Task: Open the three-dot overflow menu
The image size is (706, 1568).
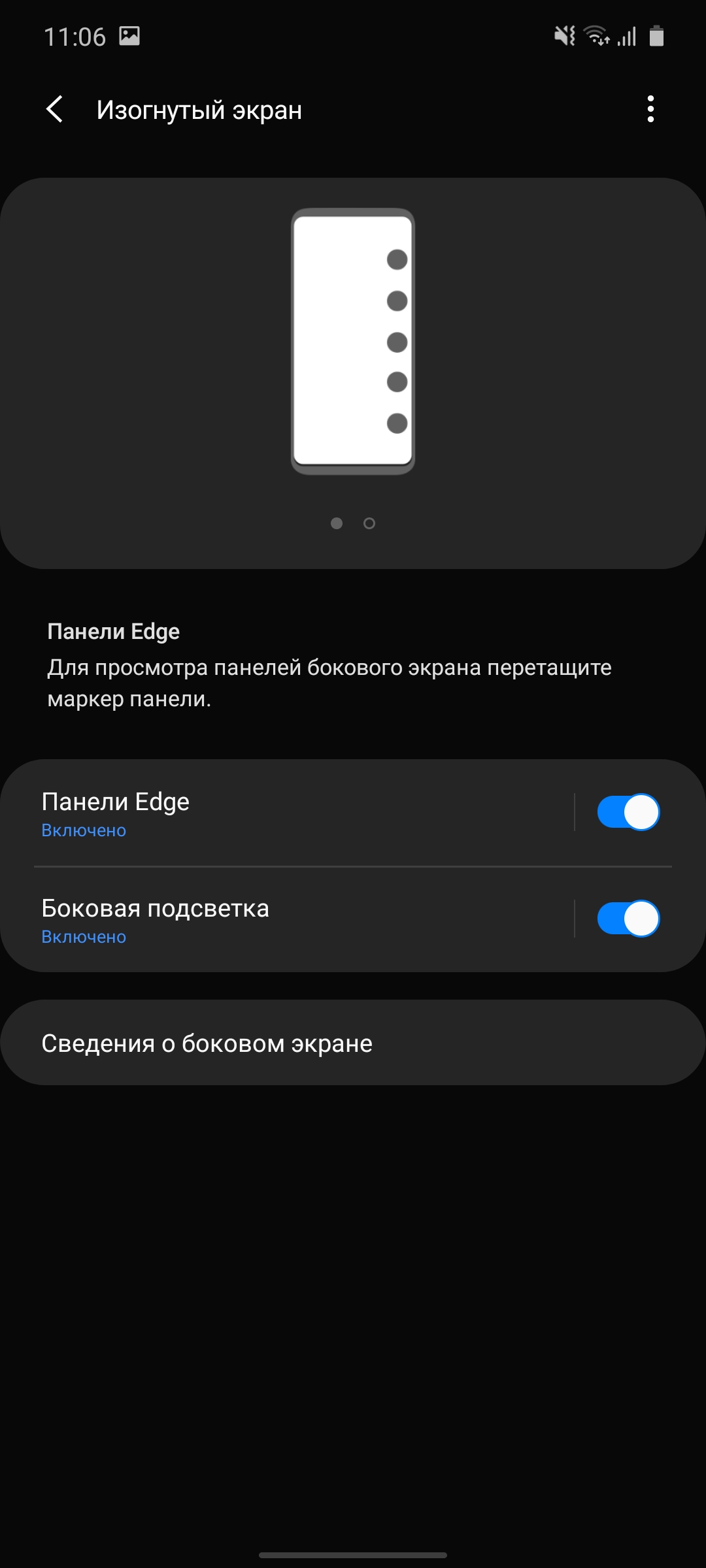Action: click(x=650, y=109)
